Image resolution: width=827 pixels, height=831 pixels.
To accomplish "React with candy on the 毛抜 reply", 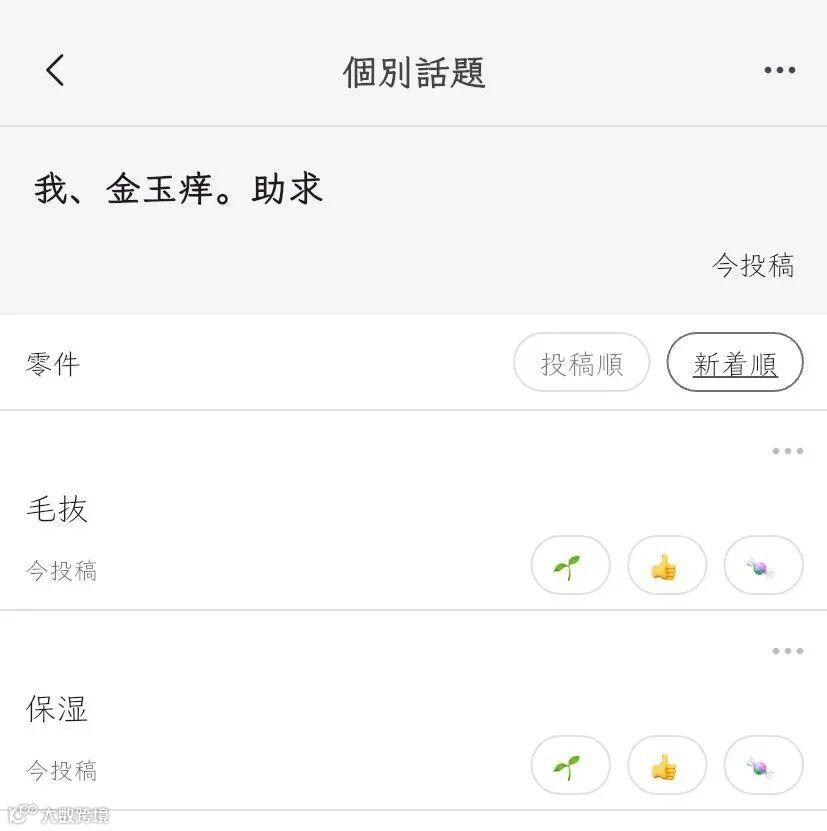I will (763, 566).
